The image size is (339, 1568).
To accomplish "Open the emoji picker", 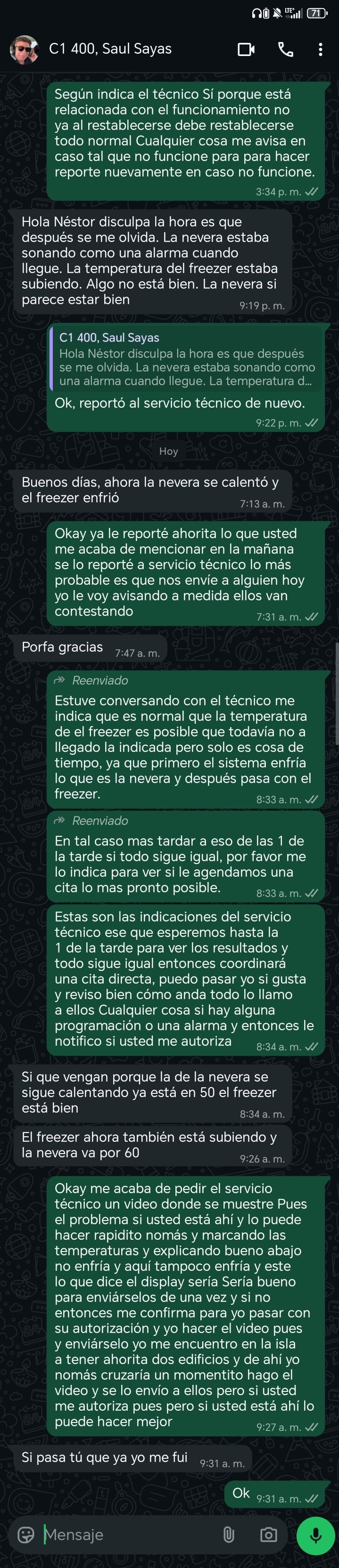I will [x=26, y=1535].
